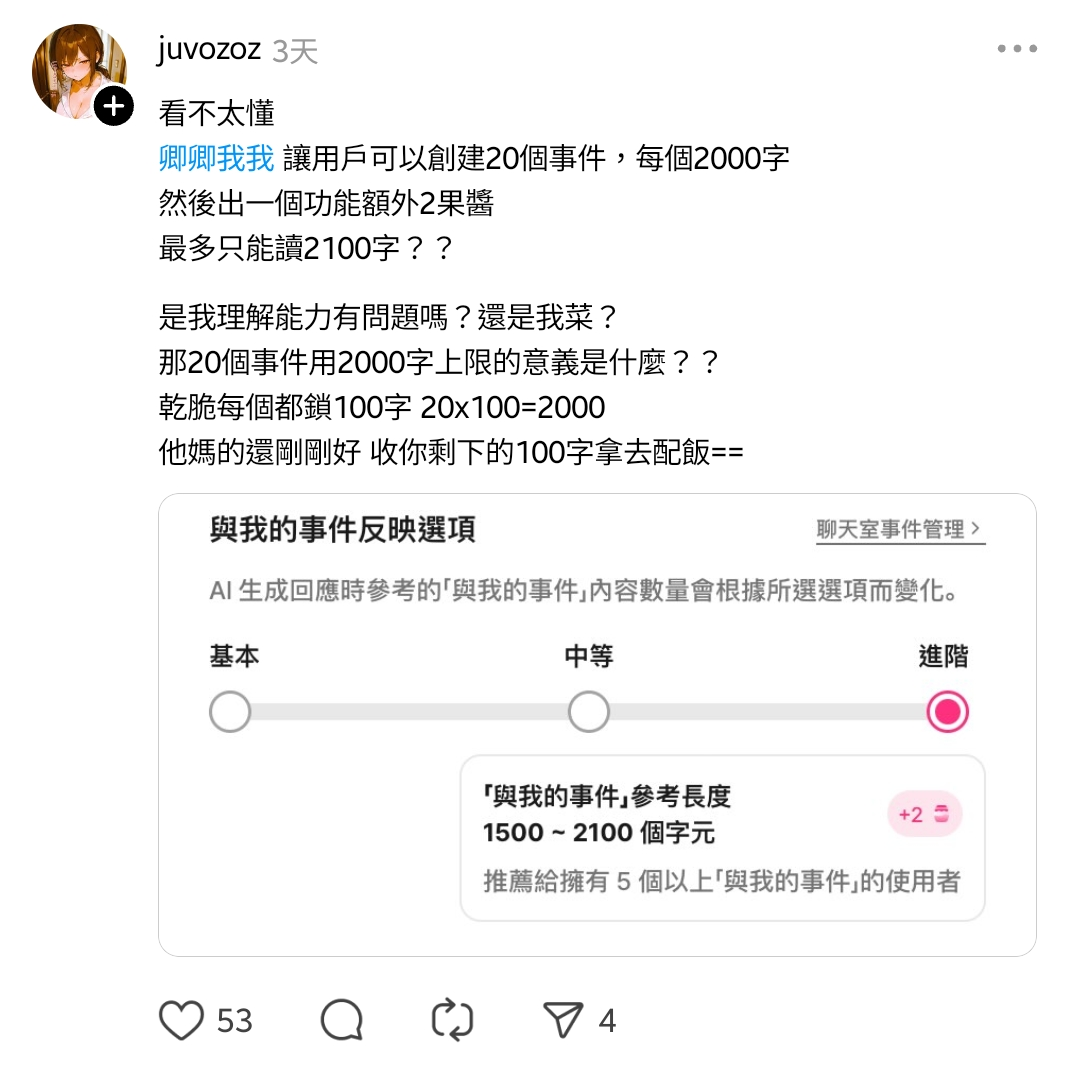This screenshot has height=1065, width=1080.
Task: Open the comment reply bubble
Action: tap(342, 1020)
